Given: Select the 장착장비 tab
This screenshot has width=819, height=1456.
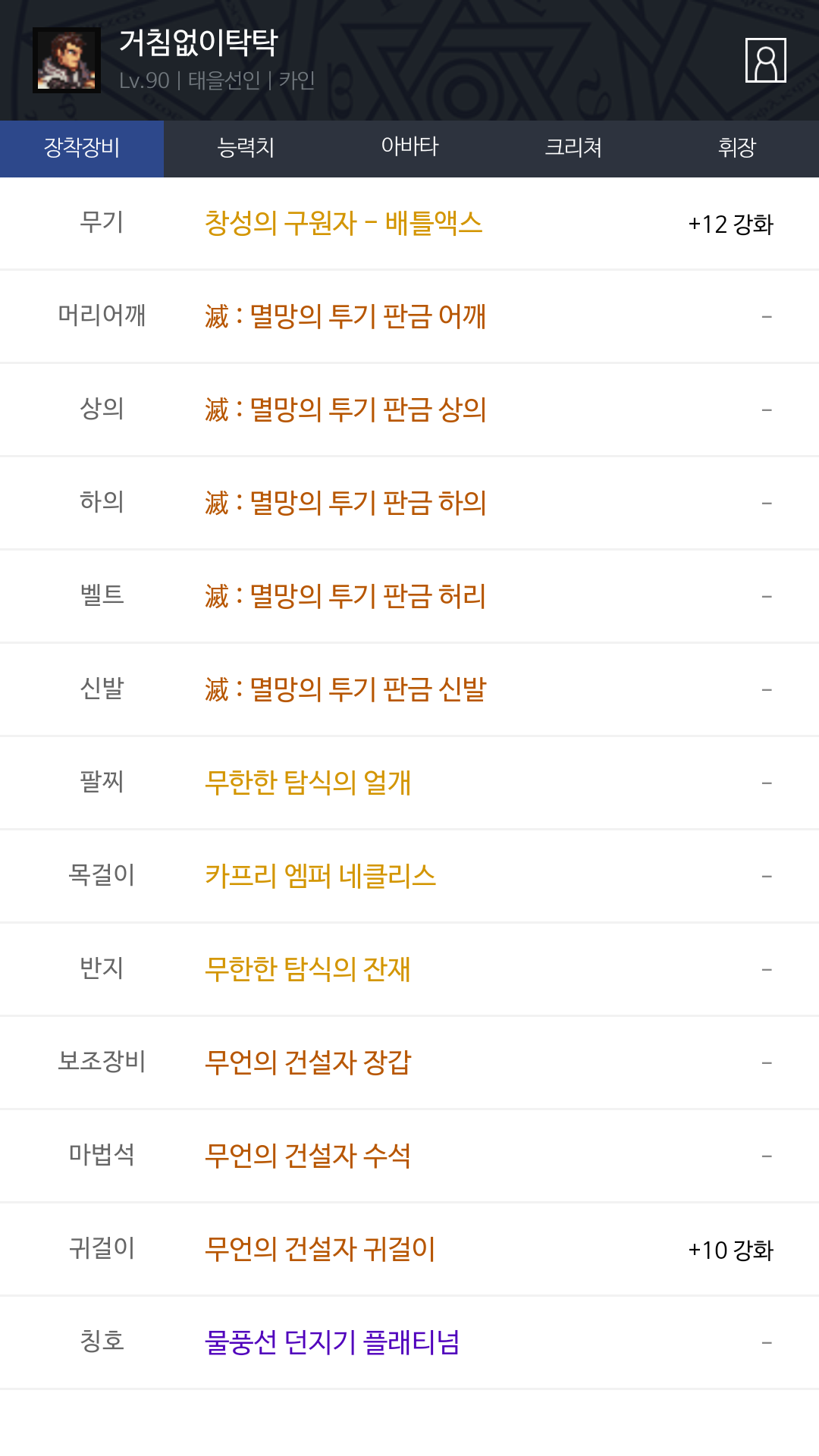Looking at the screenshot, I should click(x=82, y=149).
